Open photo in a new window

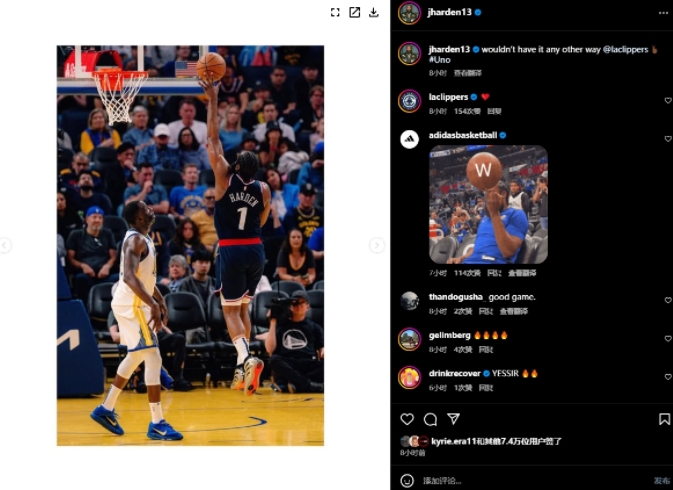(354, 13)
